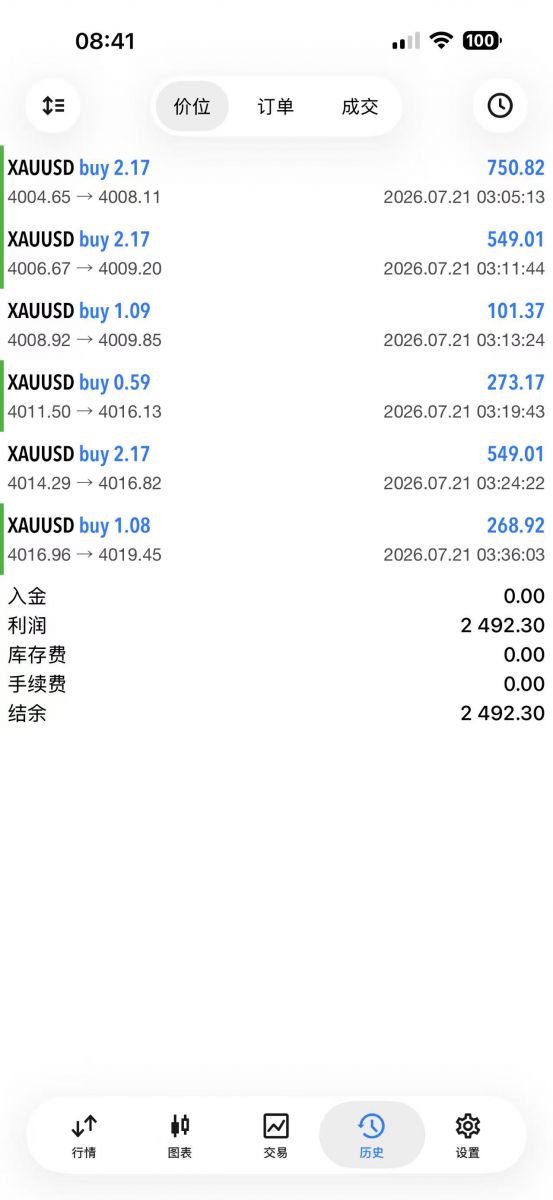Open the XAUUSD buy 1.09 position
The width and height of the screenshot is (553, 1200).
click(x=276, y=324)
